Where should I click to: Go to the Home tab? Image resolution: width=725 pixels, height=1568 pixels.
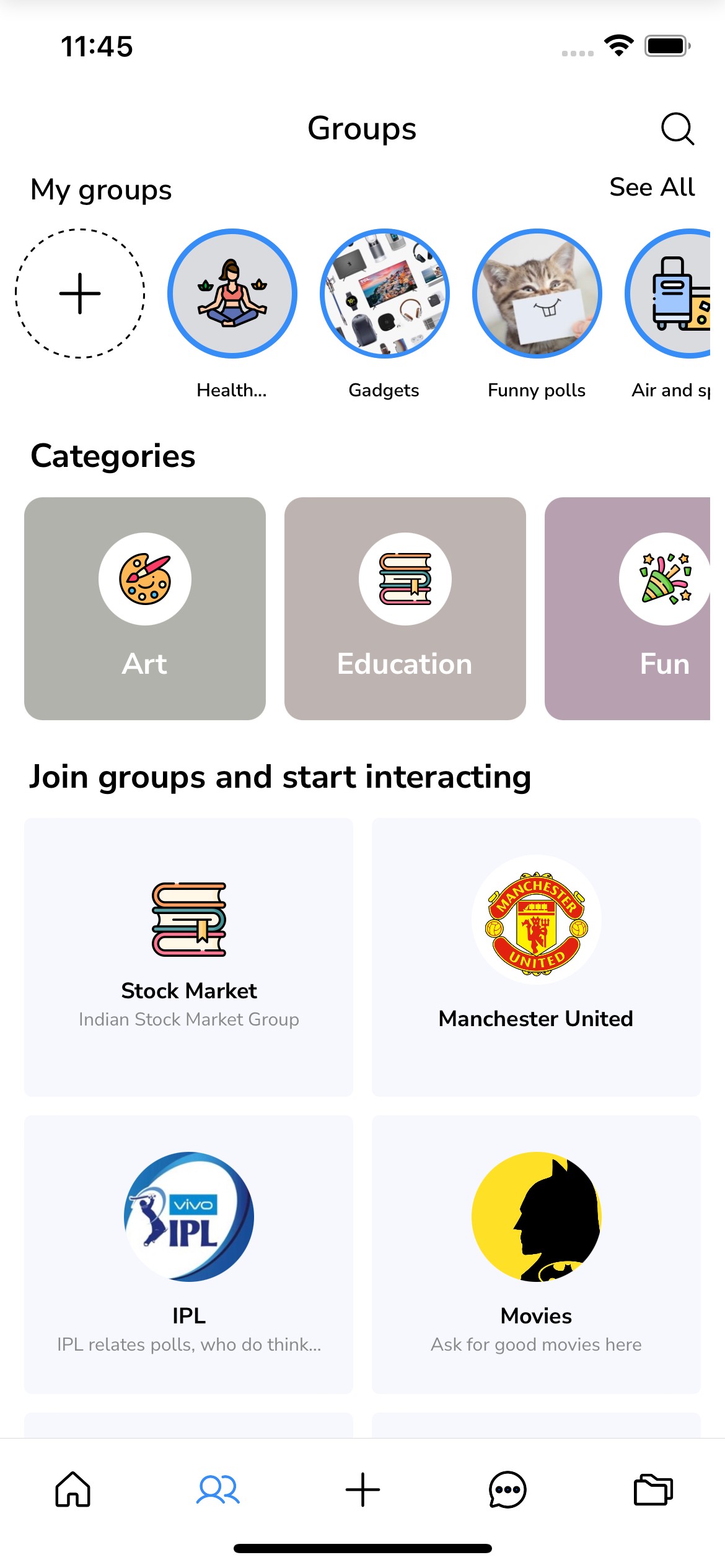pos(73,1489)
